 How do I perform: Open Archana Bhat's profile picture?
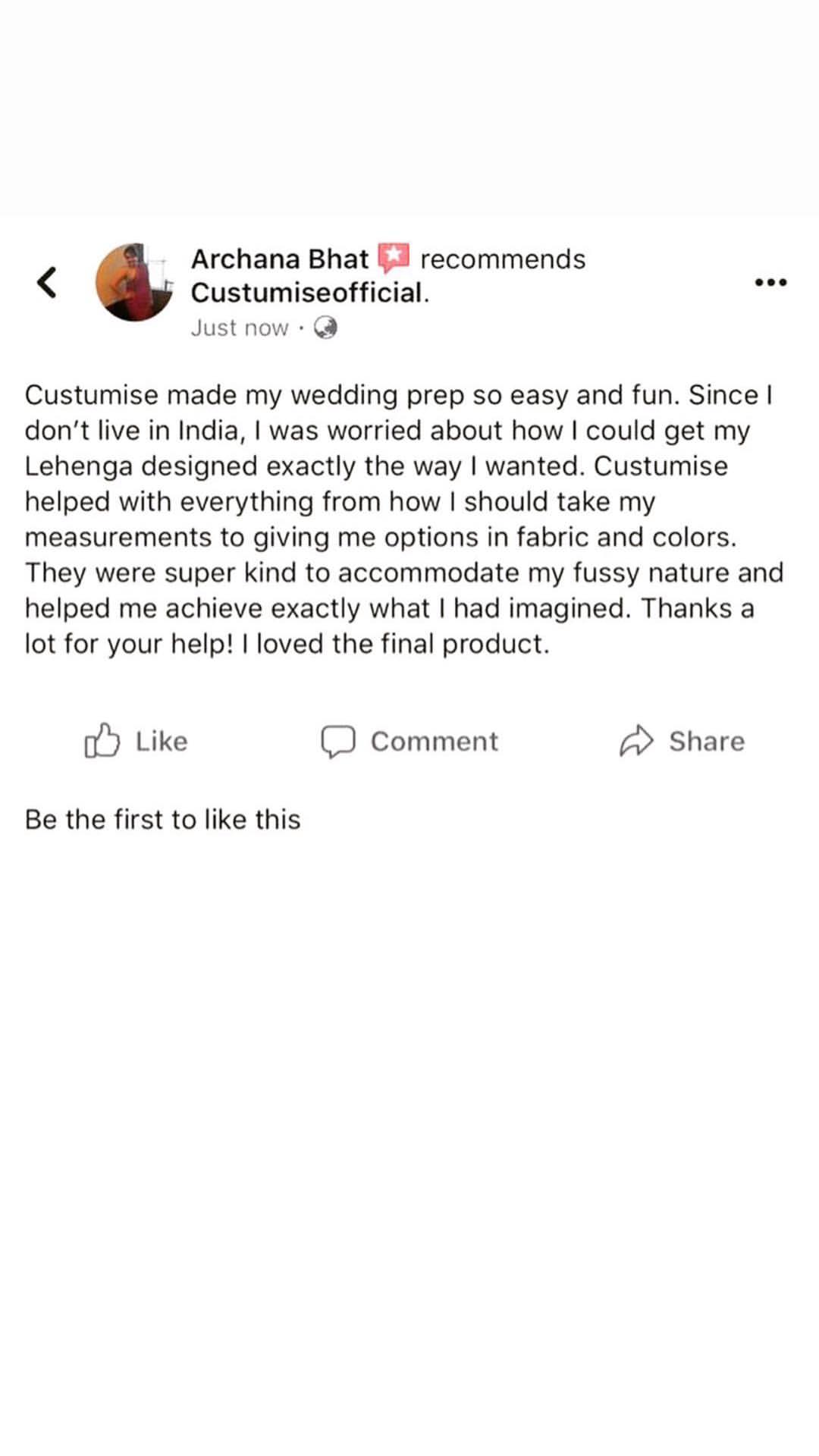pyautogui.click(x=134, y=282)
